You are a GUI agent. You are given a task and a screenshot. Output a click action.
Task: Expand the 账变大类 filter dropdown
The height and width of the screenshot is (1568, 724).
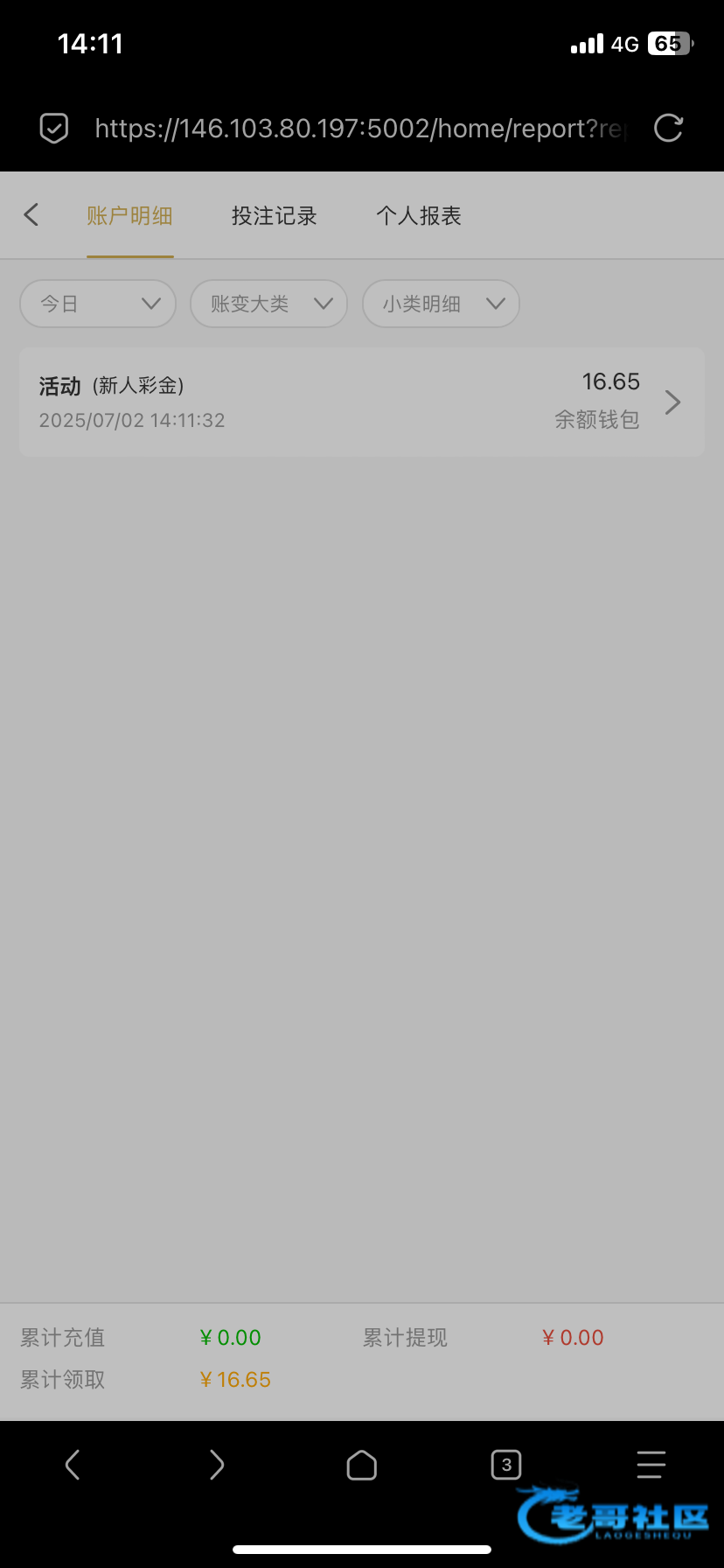tap(269, 304)
